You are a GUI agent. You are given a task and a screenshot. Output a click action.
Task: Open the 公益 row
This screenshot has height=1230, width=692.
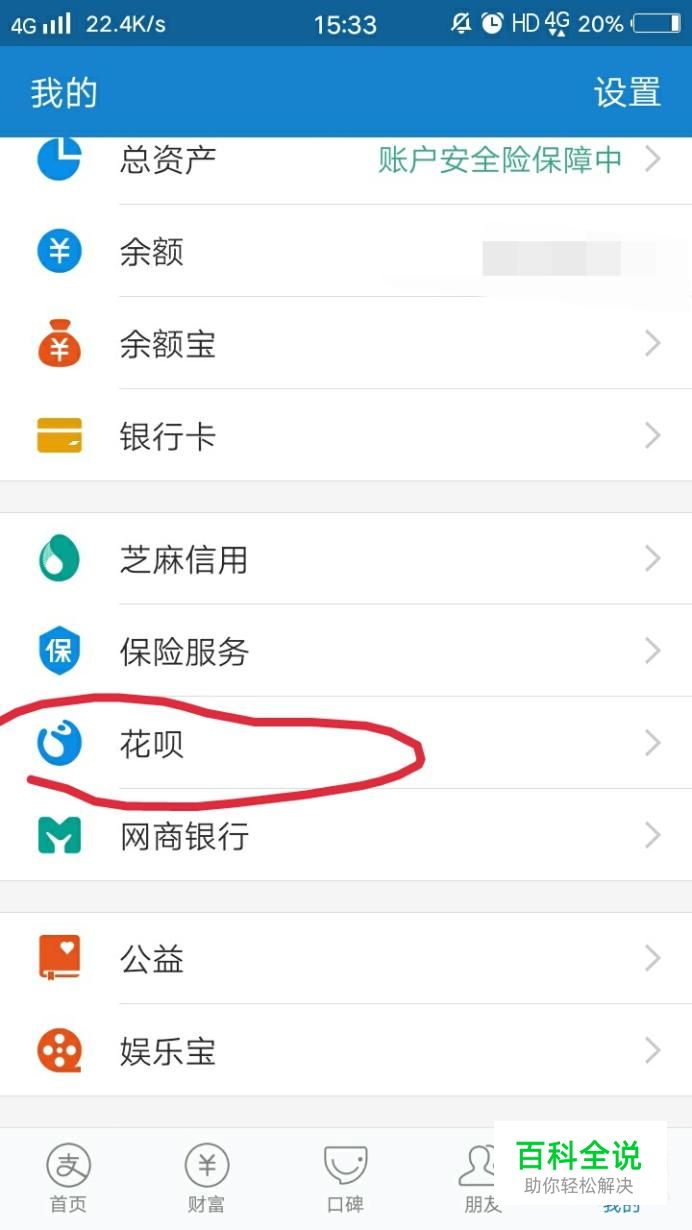[346, 959]
